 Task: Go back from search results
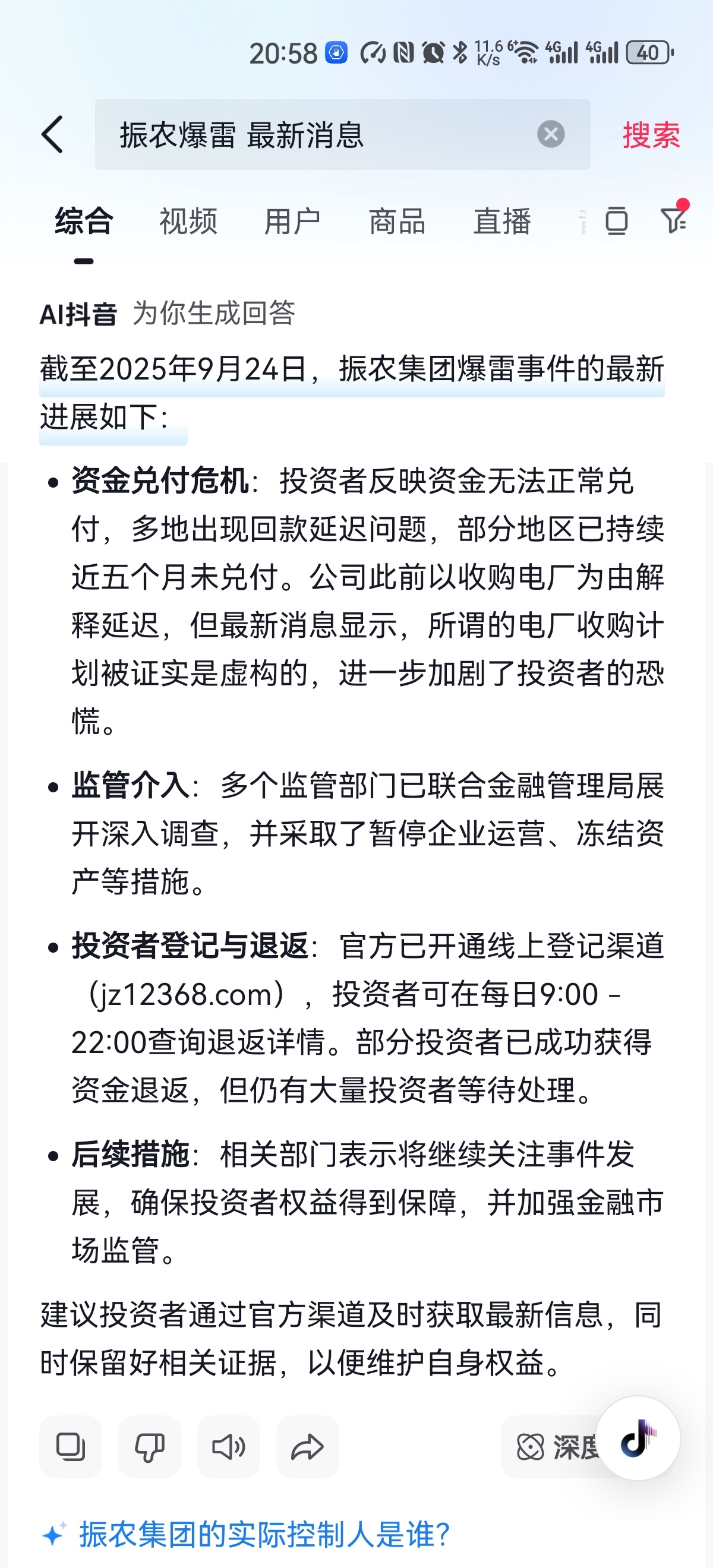52,134
